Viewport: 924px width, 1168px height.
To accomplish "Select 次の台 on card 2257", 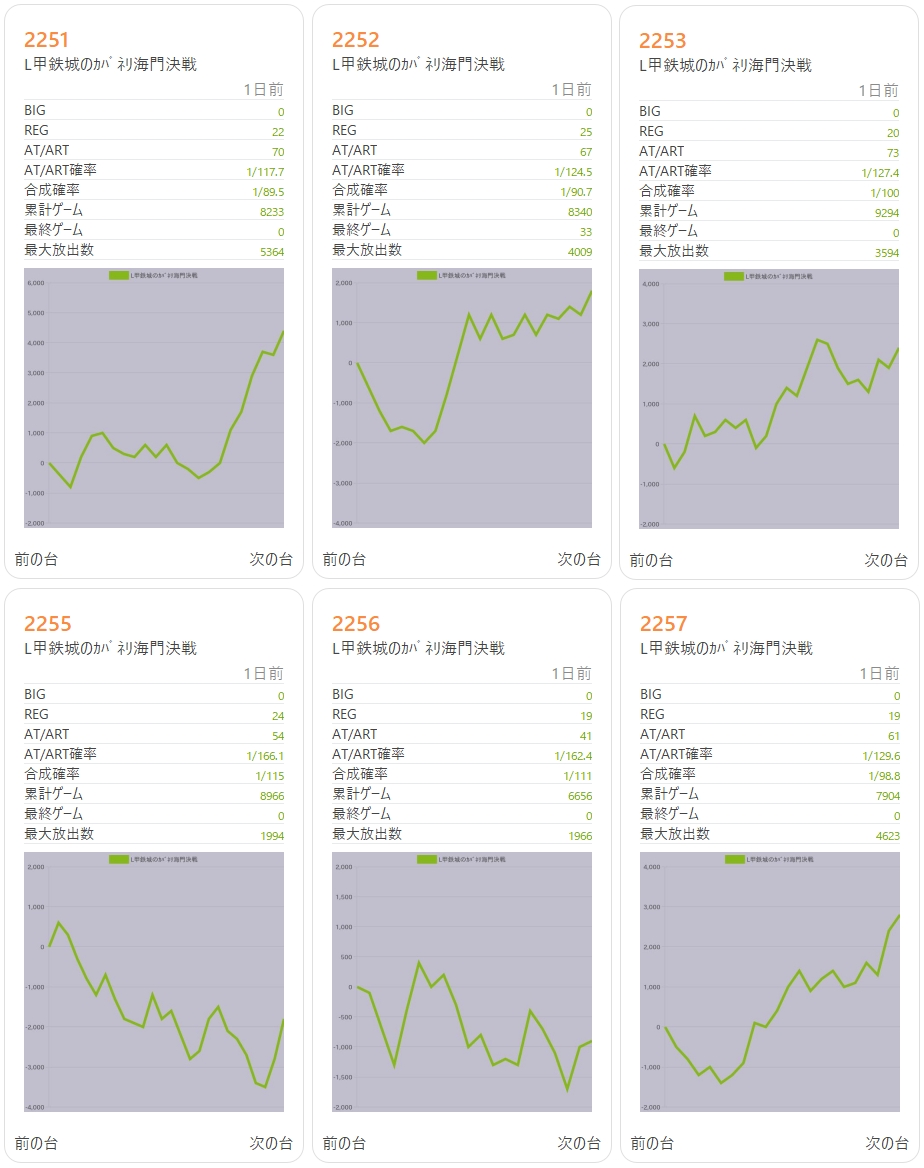I will [886, 1143].
